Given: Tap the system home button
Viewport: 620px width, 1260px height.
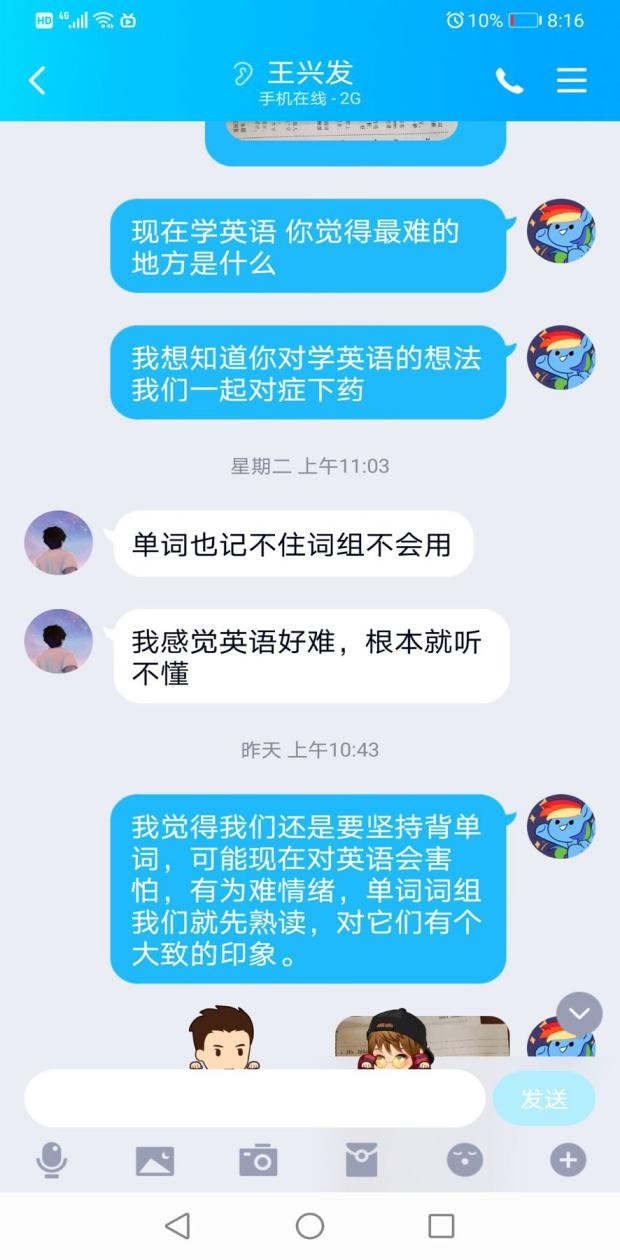Looking at the screenshot, I should coord(310,1225).
